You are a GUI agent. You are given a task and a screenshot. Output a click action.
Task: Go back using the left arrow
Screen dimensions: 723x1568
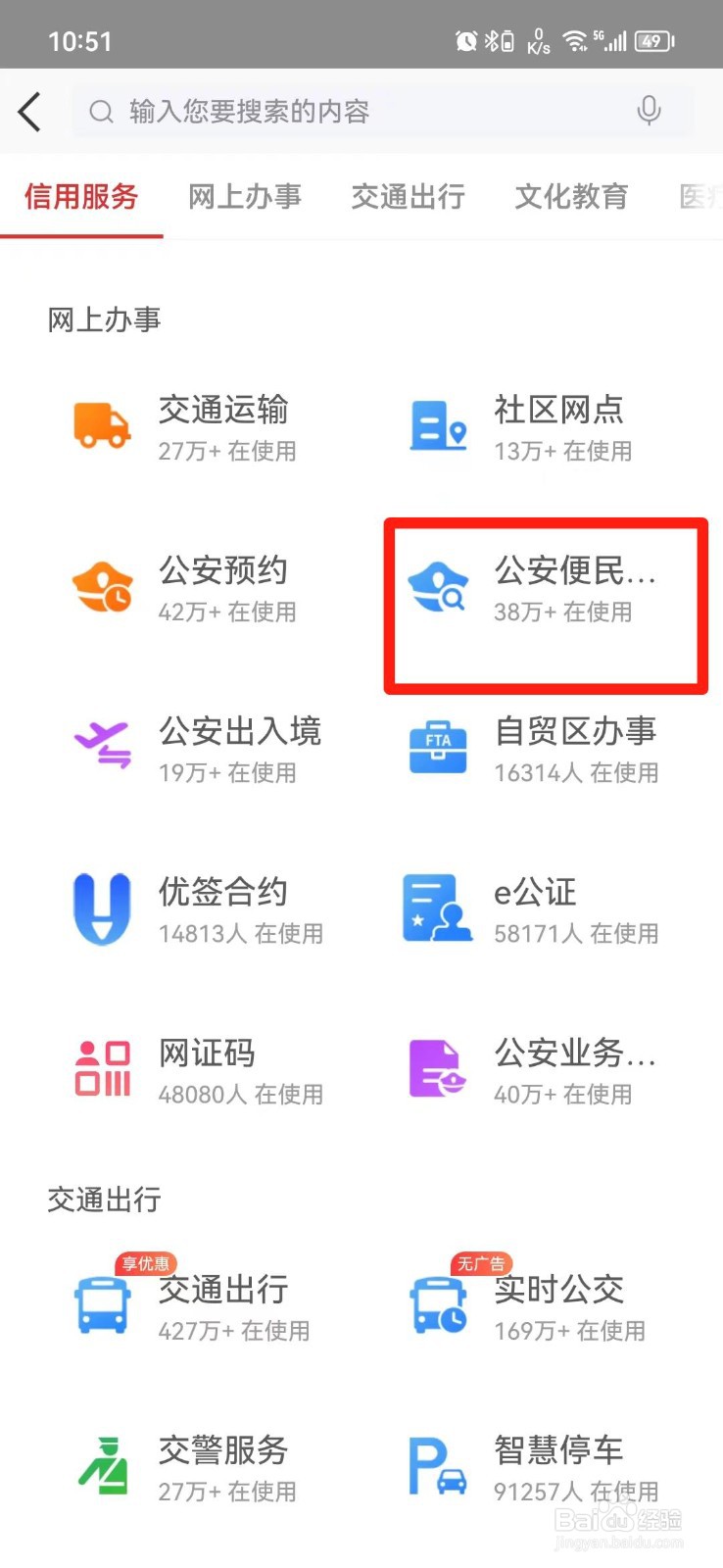(x=28, y=111)
